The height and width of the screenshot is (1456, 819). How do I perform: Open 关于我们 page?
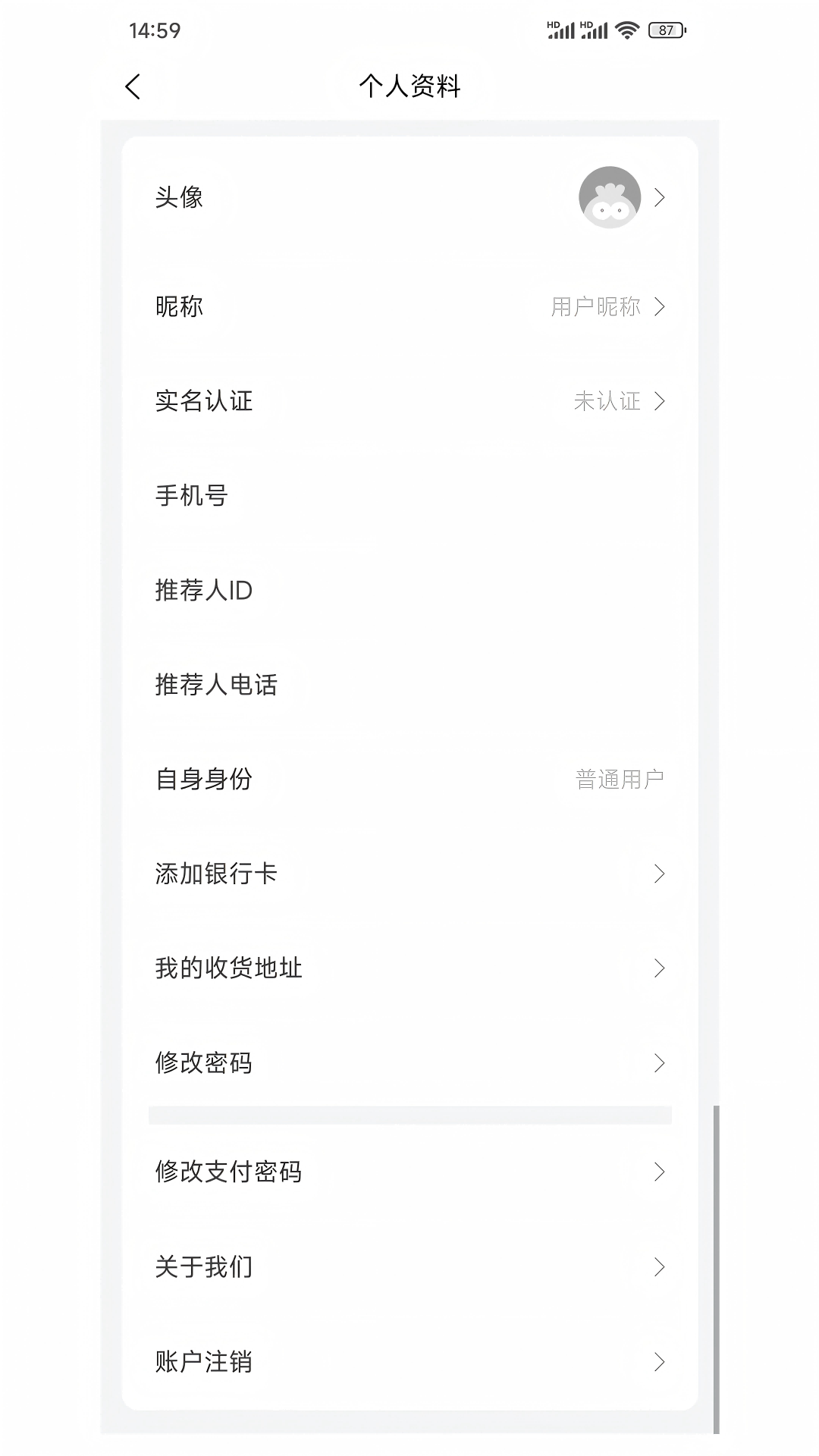tap(409, 1267)
